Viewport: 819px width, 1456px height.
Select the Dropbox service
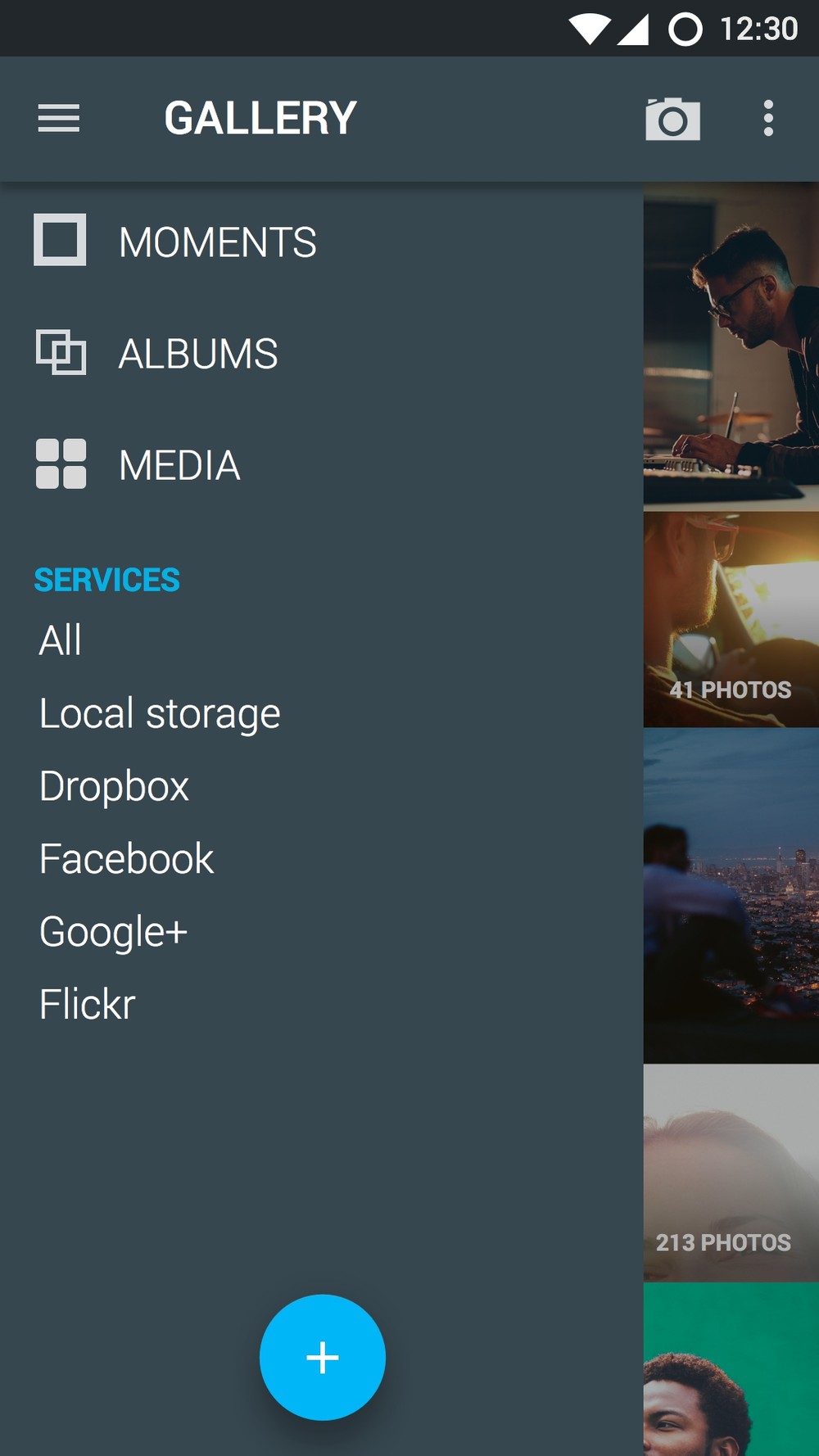[x=114, y=786]
